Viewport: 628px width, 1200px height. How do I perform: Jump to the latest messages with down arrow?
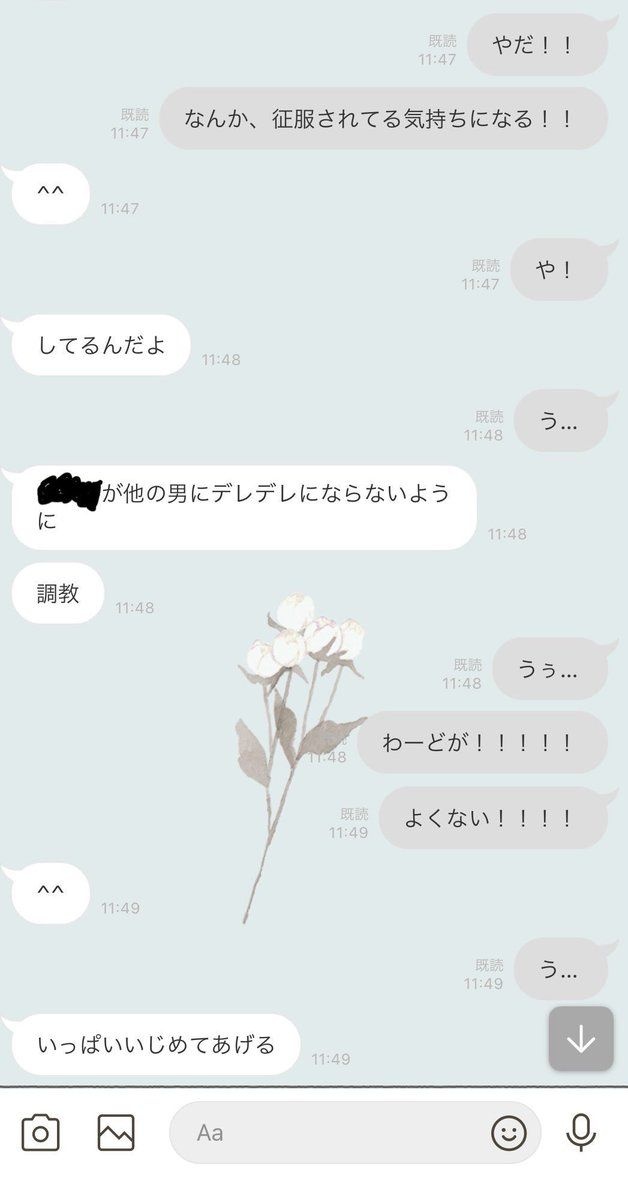[x=581, y=1040]
